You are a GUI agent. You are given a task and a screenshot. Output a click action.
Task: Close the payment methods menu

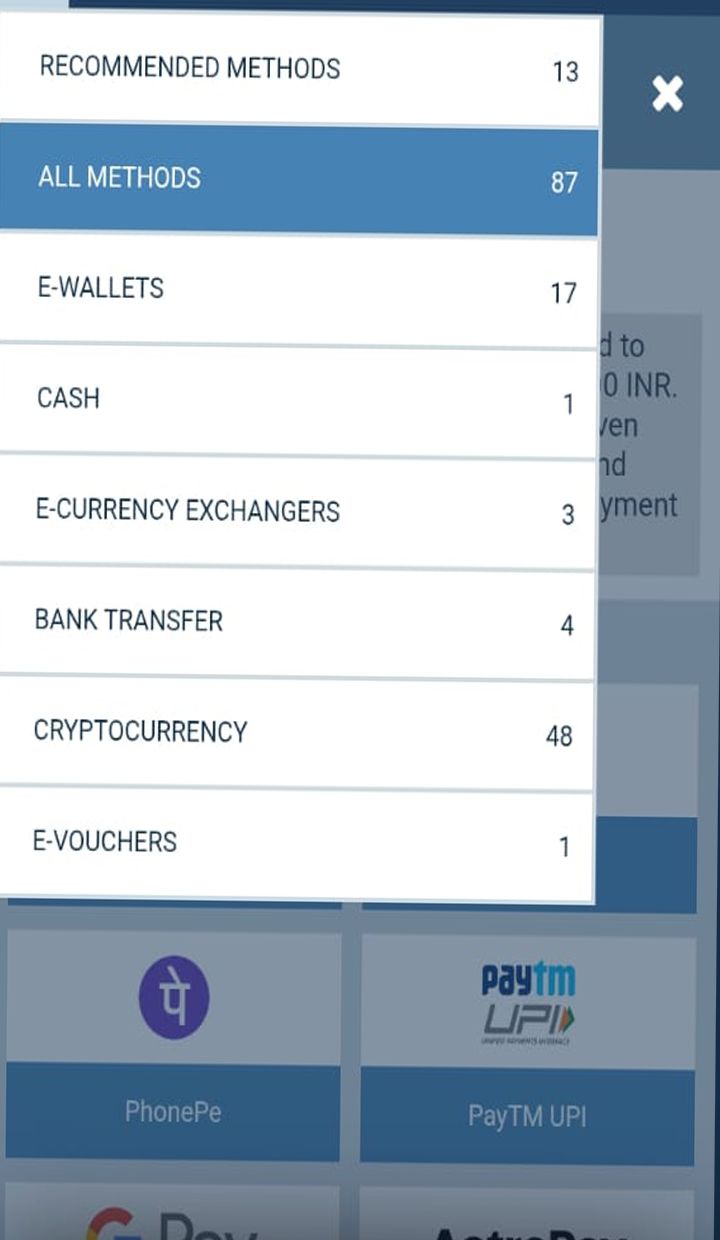click(667, 94)
